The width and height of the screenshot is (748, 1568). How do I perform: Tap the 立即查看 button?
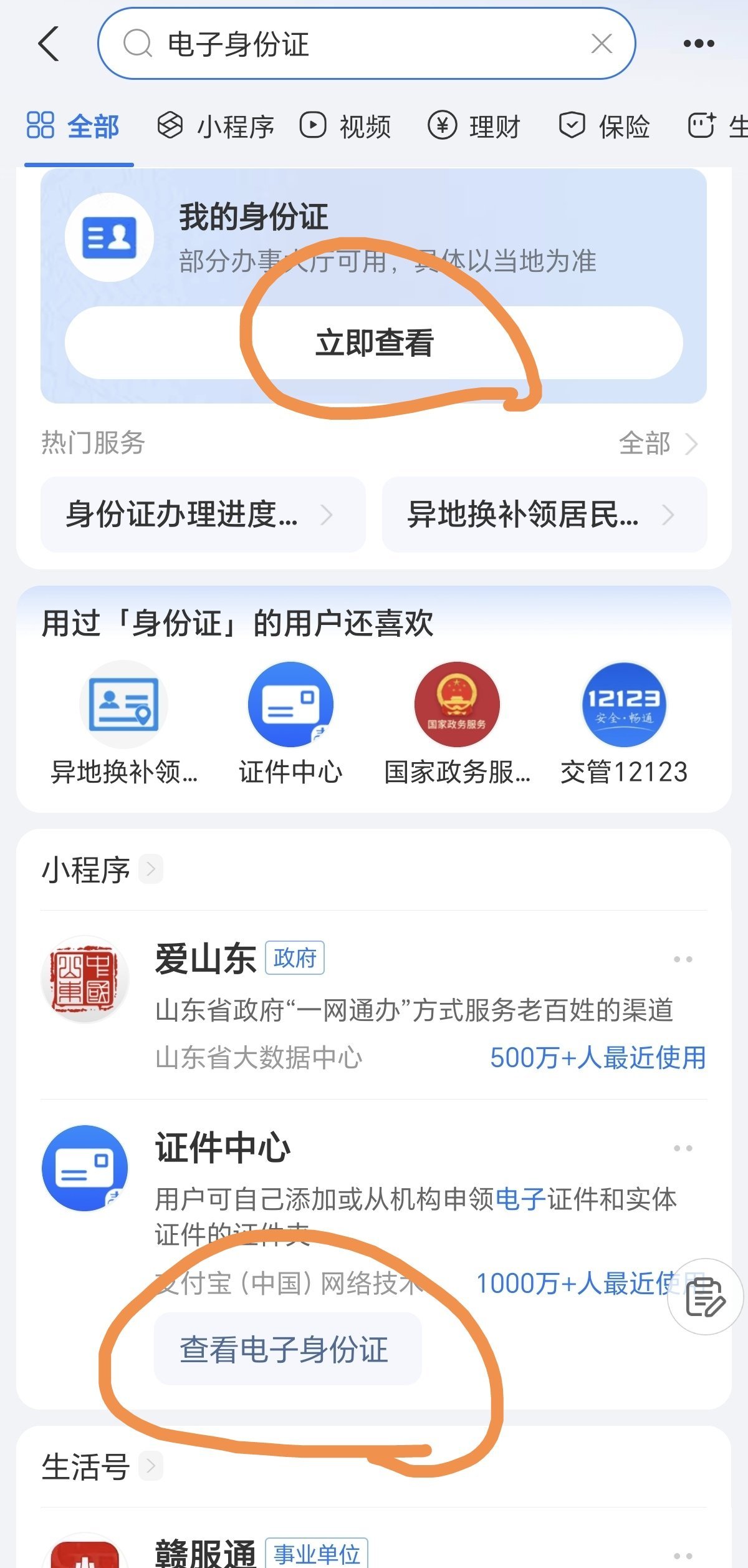click(374, 342)
